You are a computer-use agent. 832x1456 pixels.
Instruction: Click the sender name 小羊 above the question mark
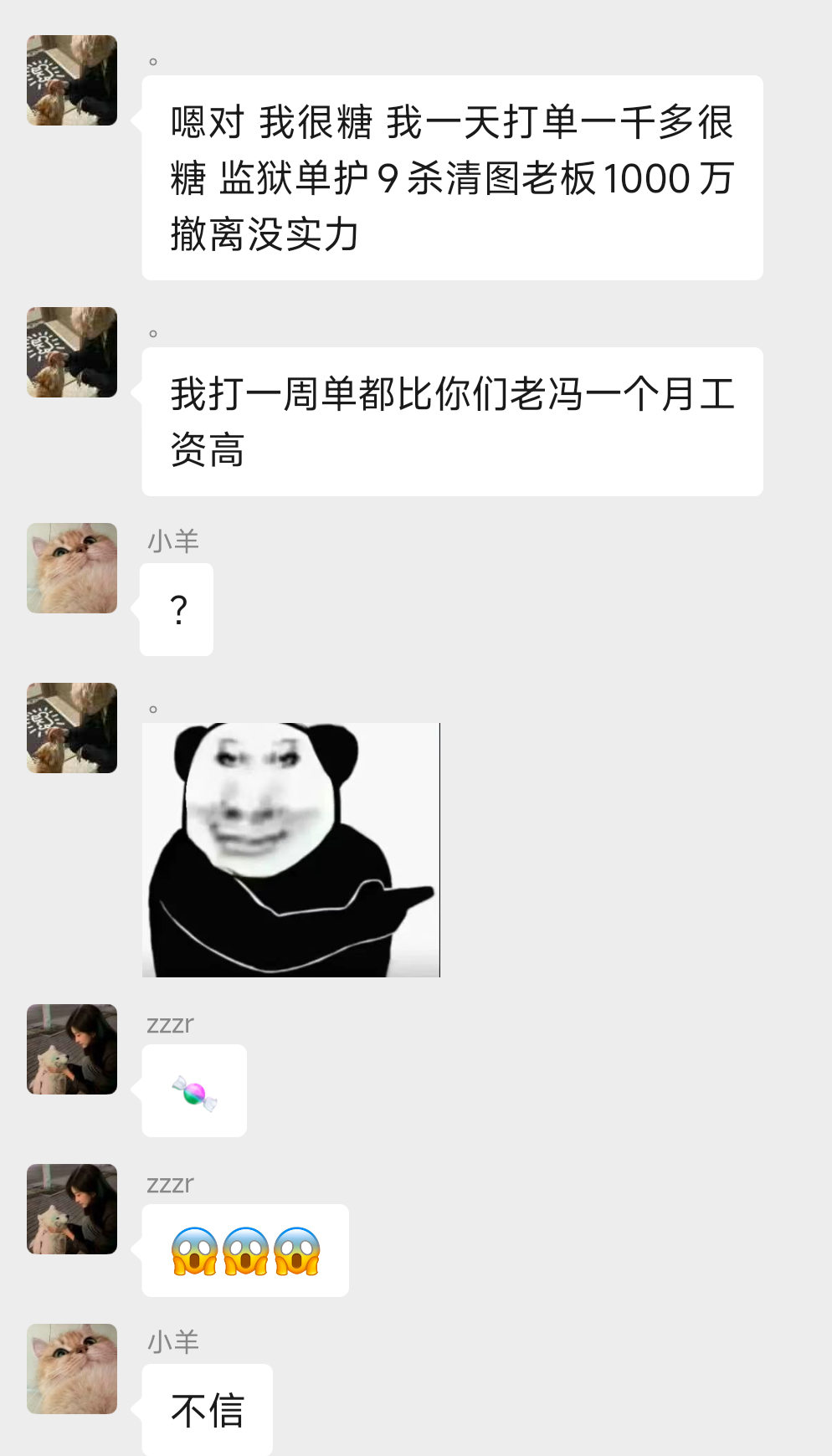(x=172, y=541)
